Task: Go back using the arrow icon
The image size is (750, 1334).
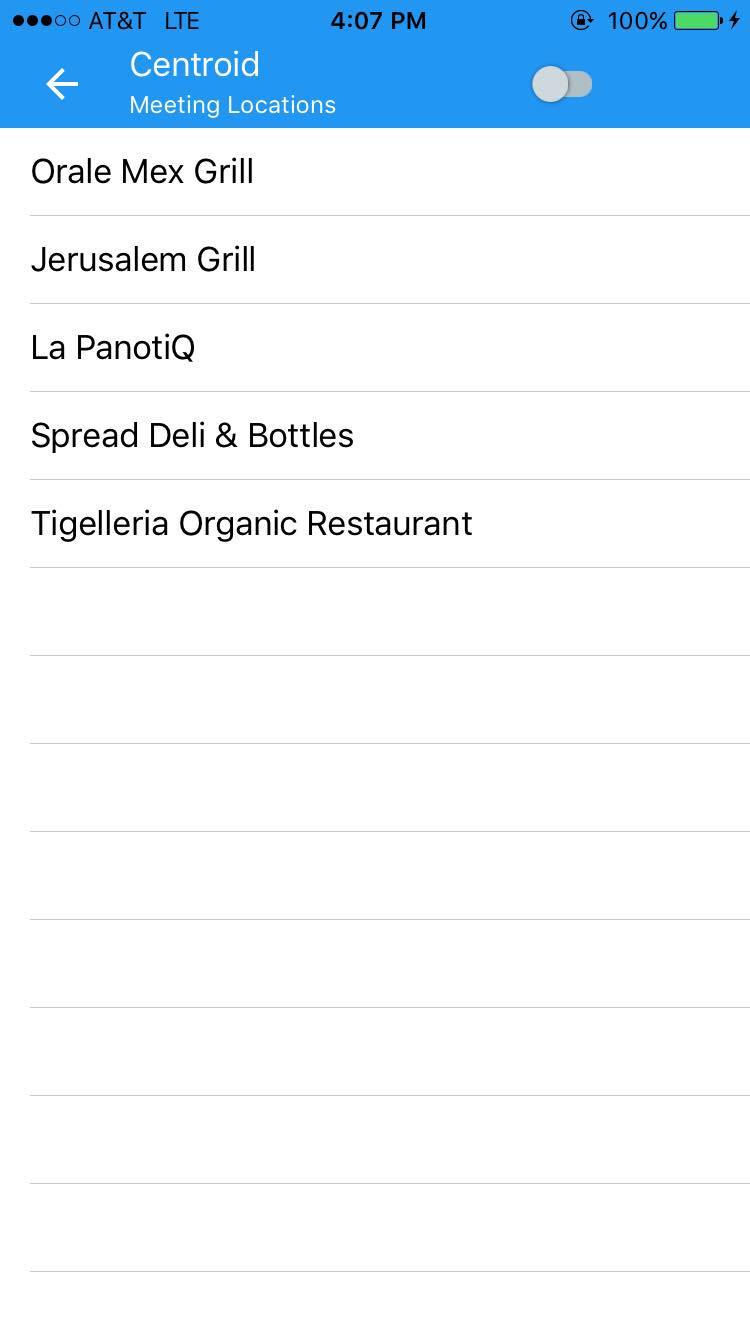Action: pyautogui.click(x=62, y=85)
